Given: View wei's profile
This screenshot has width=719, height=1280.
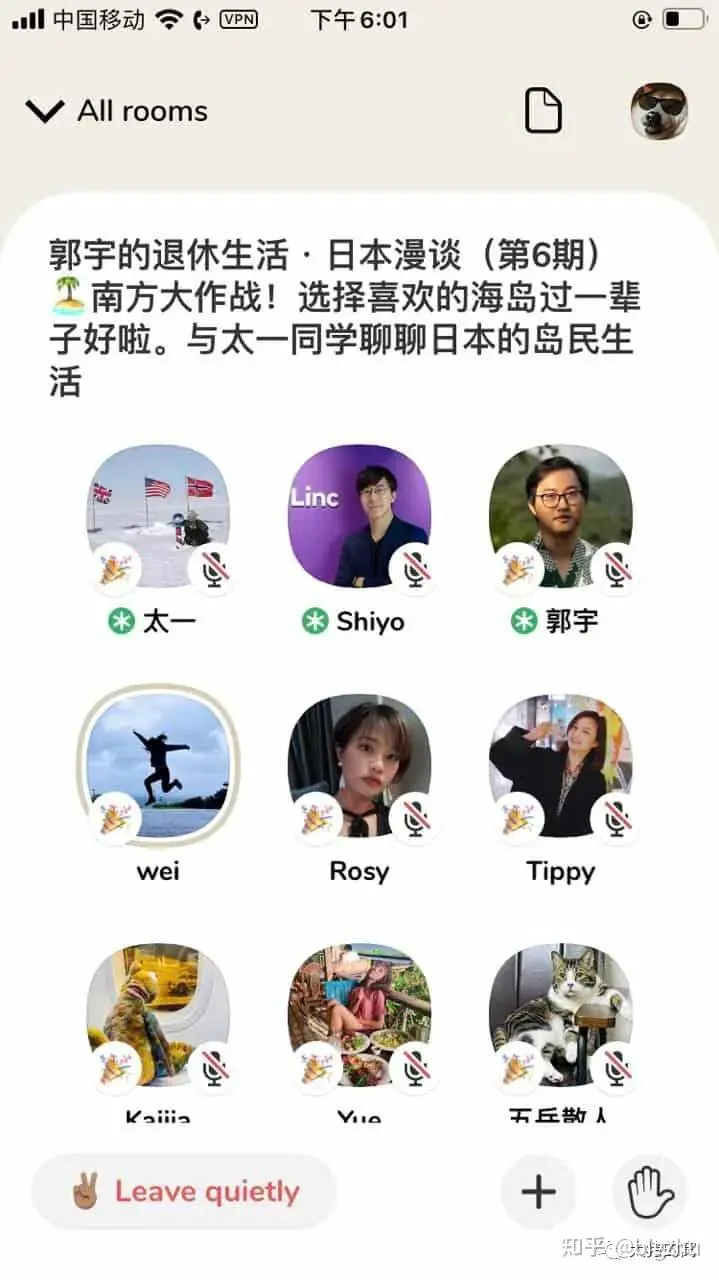Looking at the screenshot, I should coord(158,766).
